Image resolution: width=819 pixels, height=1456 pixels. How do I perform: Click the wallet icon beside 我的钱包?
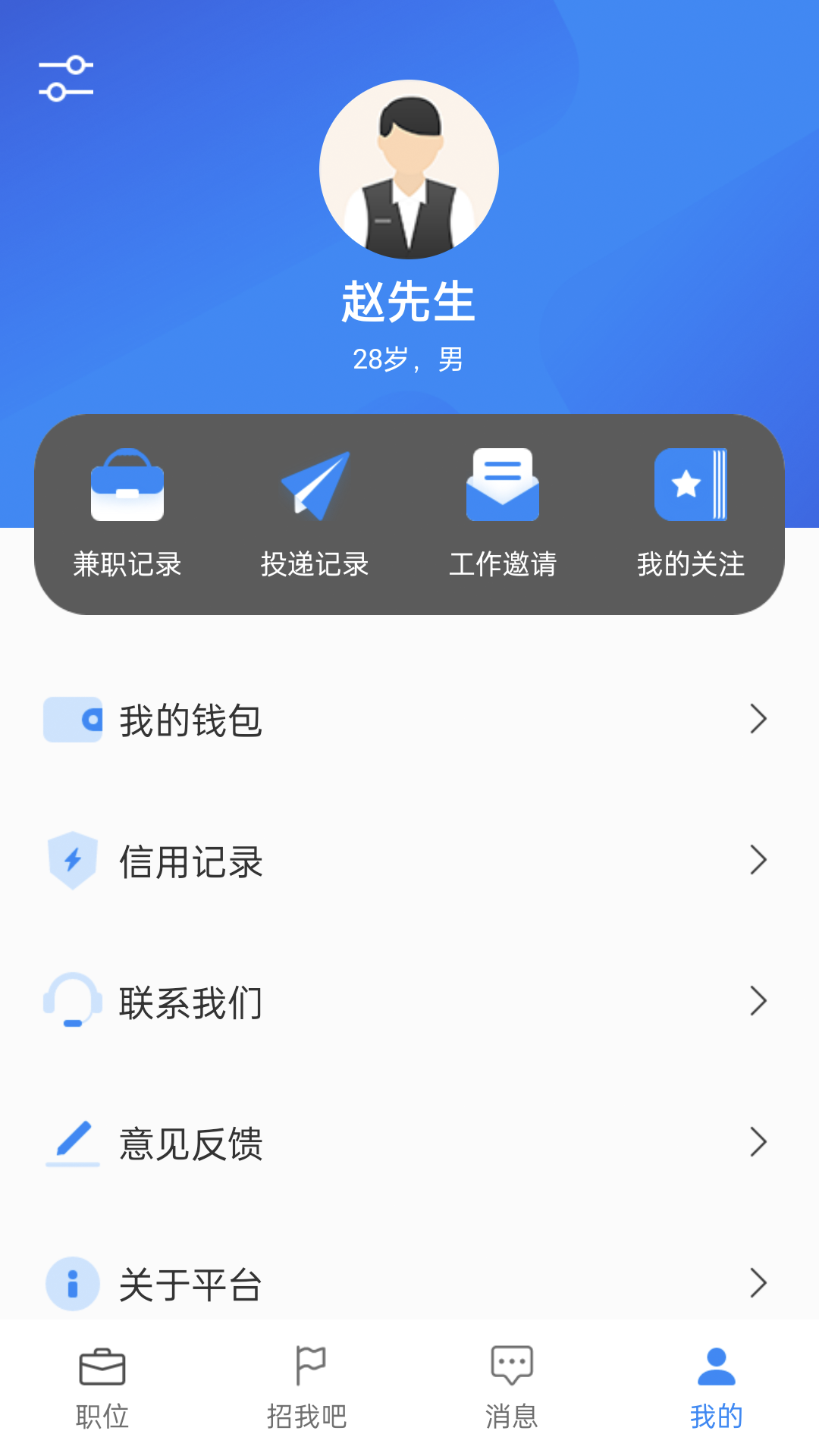(x=73, y=720)
